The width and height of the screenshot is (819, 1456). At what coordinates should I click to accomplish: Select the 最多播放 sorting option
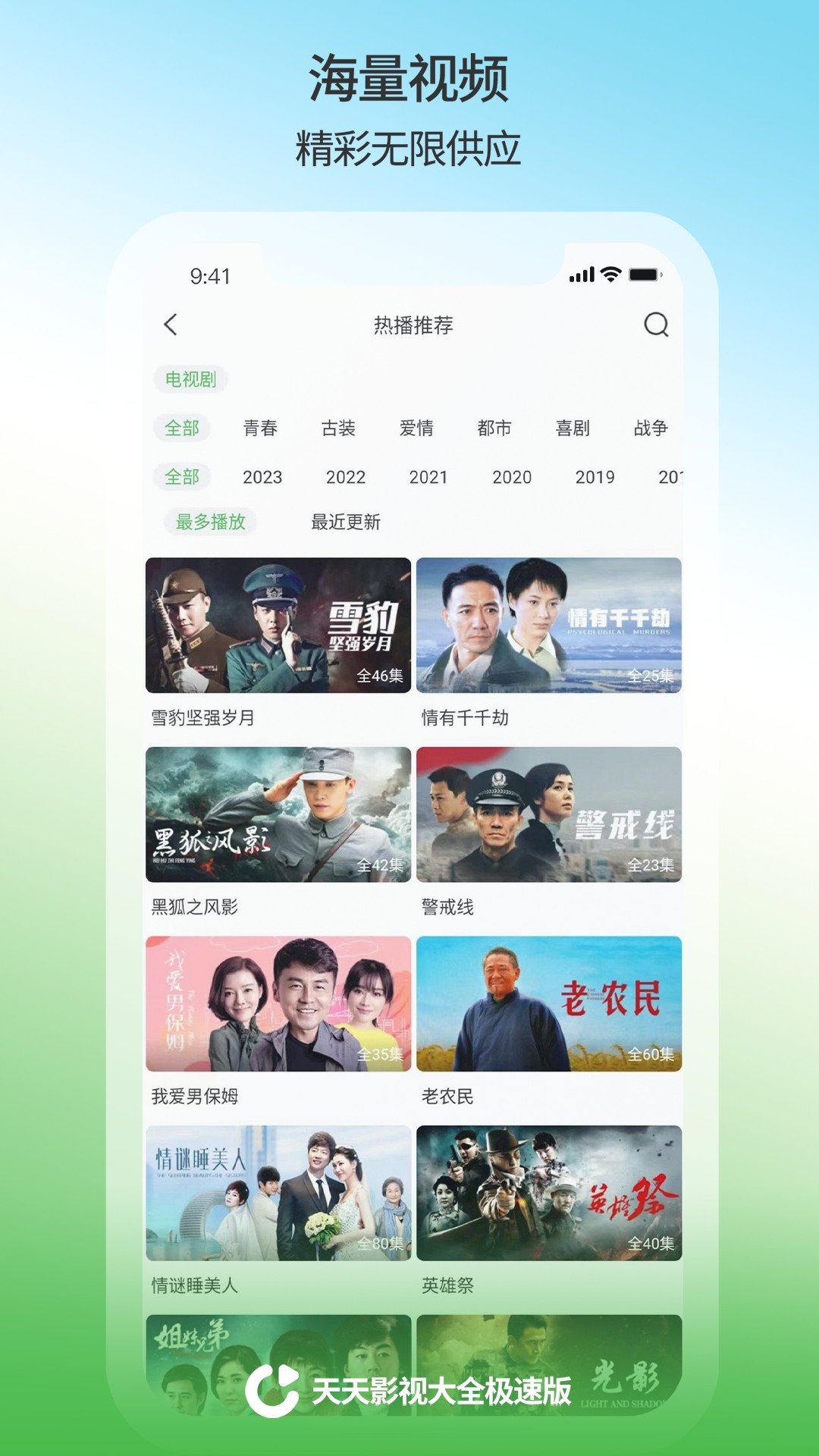click(x=211, y=522)
